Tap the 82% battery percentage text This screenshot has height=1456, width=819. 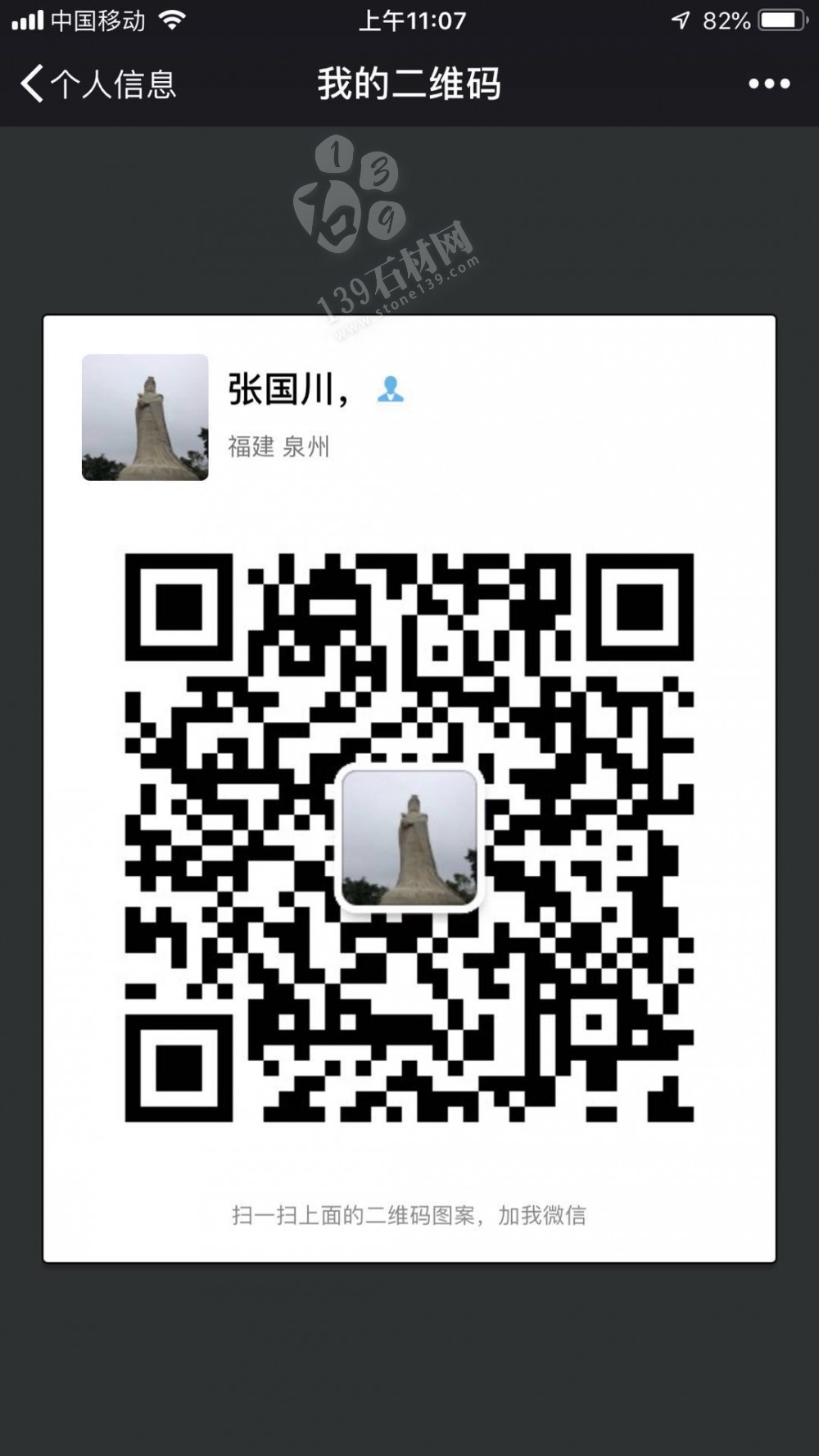728,22
